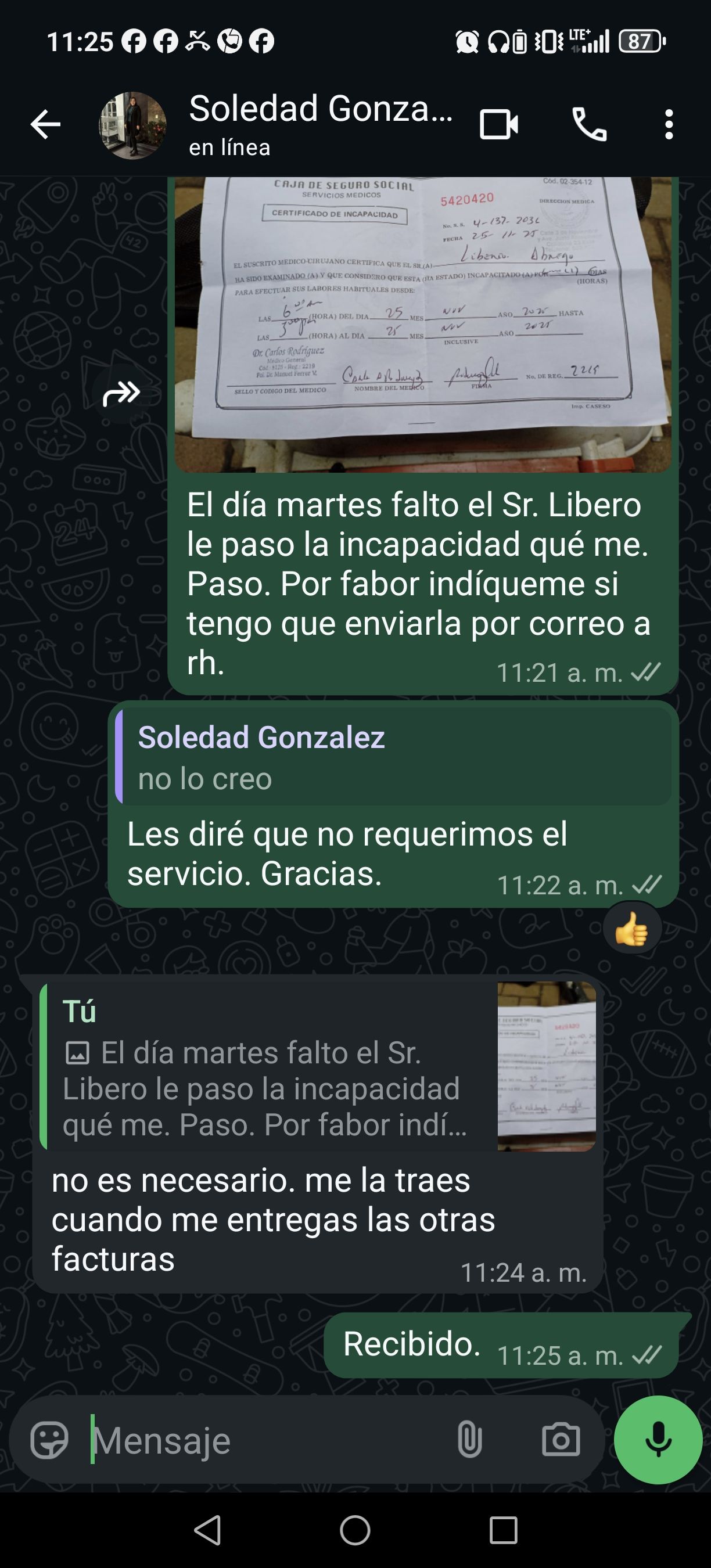
Task: Open the emoji and sticker picker
Action: pos(49,1441)
